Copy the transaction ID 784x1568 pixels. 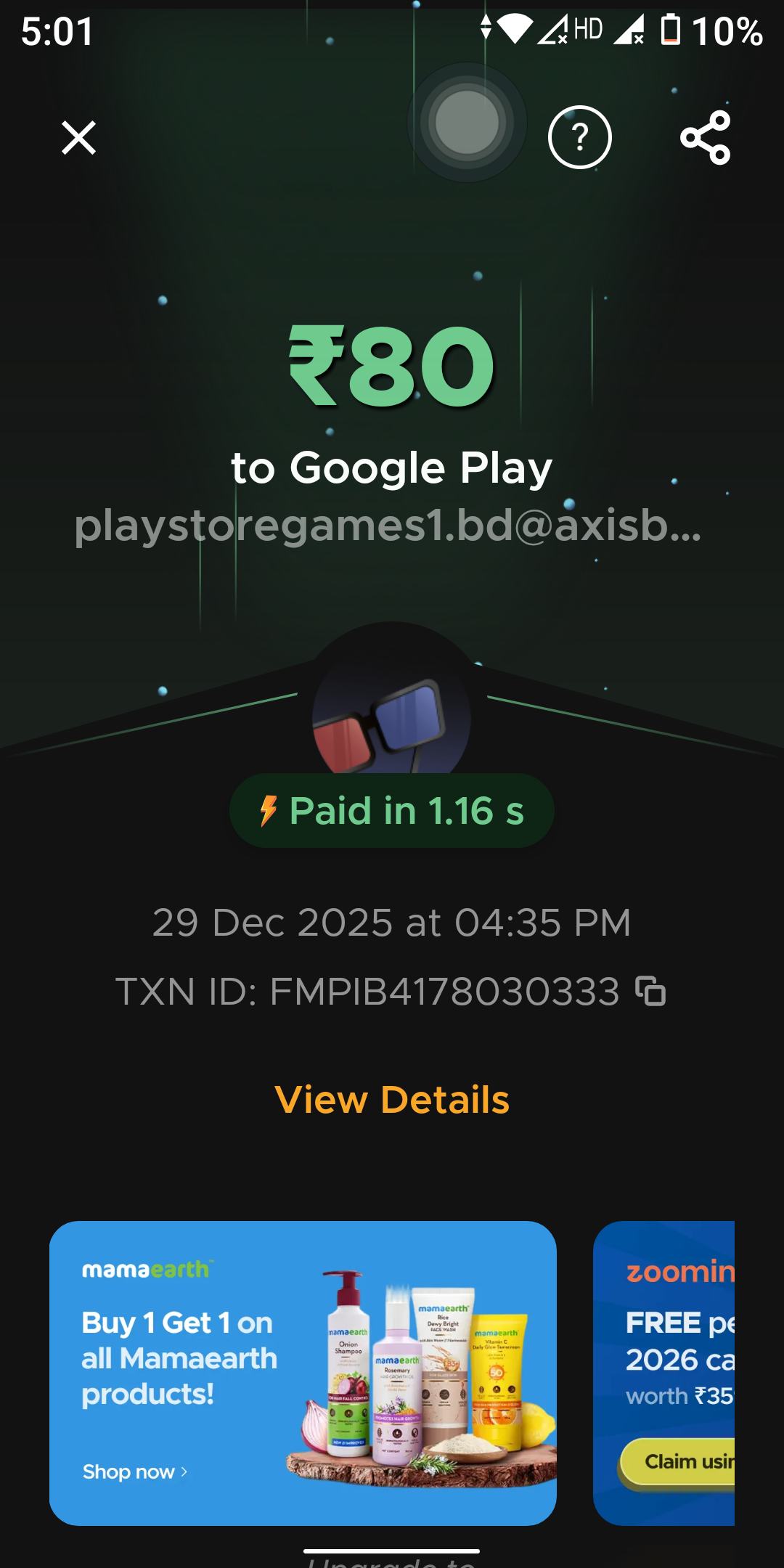click(650, 992)
